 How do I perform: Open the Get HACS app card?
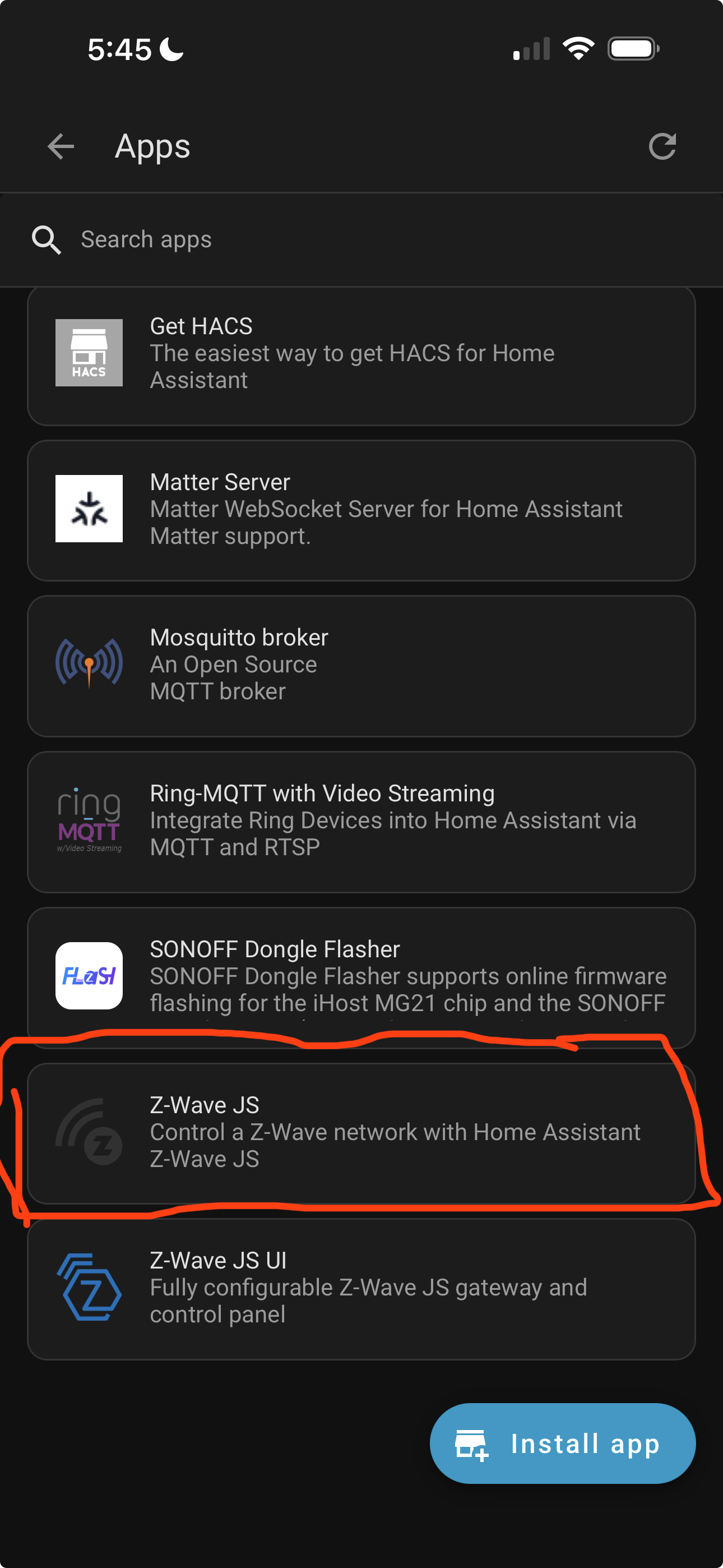tap(361, 354)
